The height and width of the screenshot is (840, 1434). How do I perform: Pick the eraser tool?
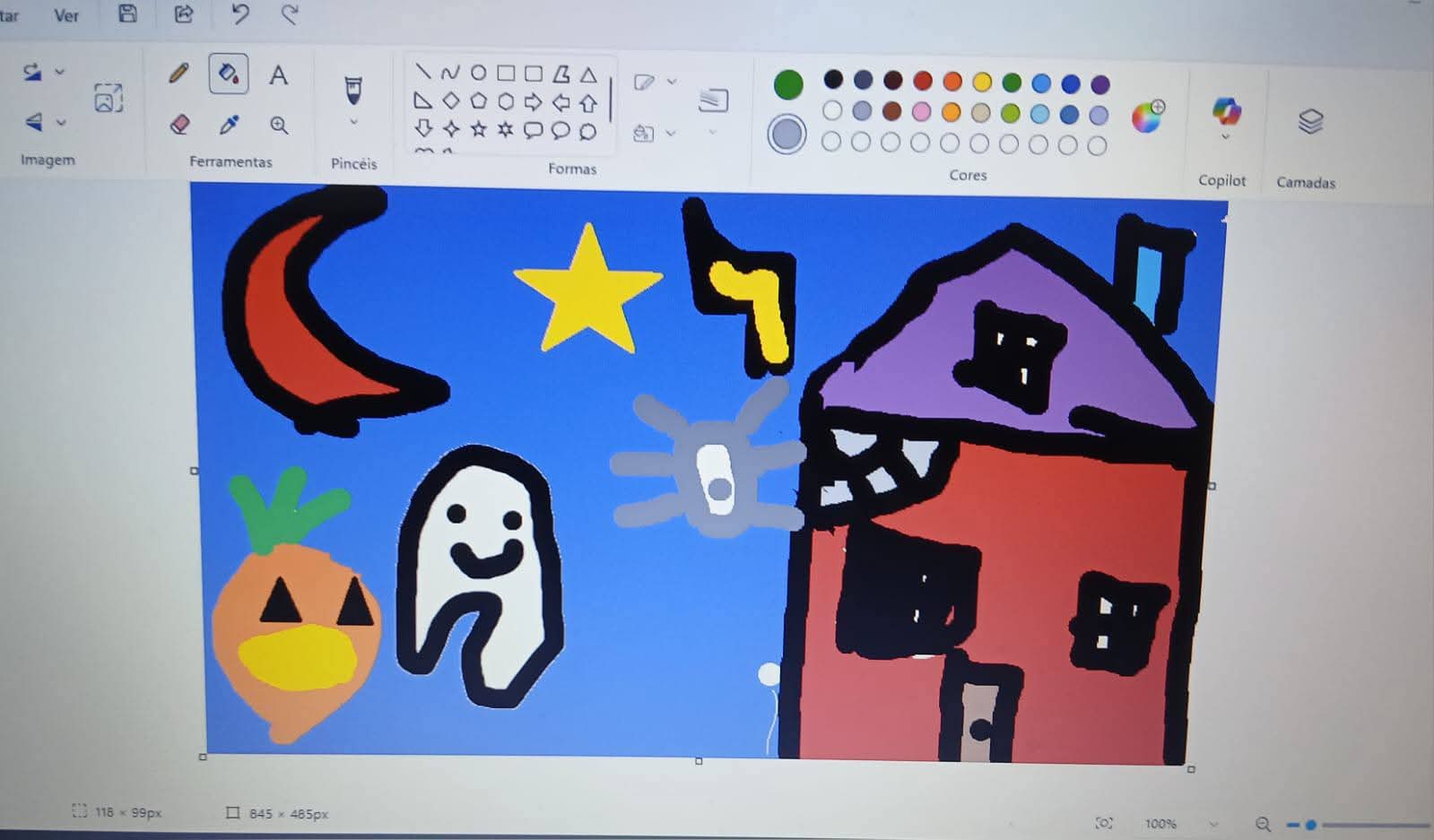pos(179,124)
